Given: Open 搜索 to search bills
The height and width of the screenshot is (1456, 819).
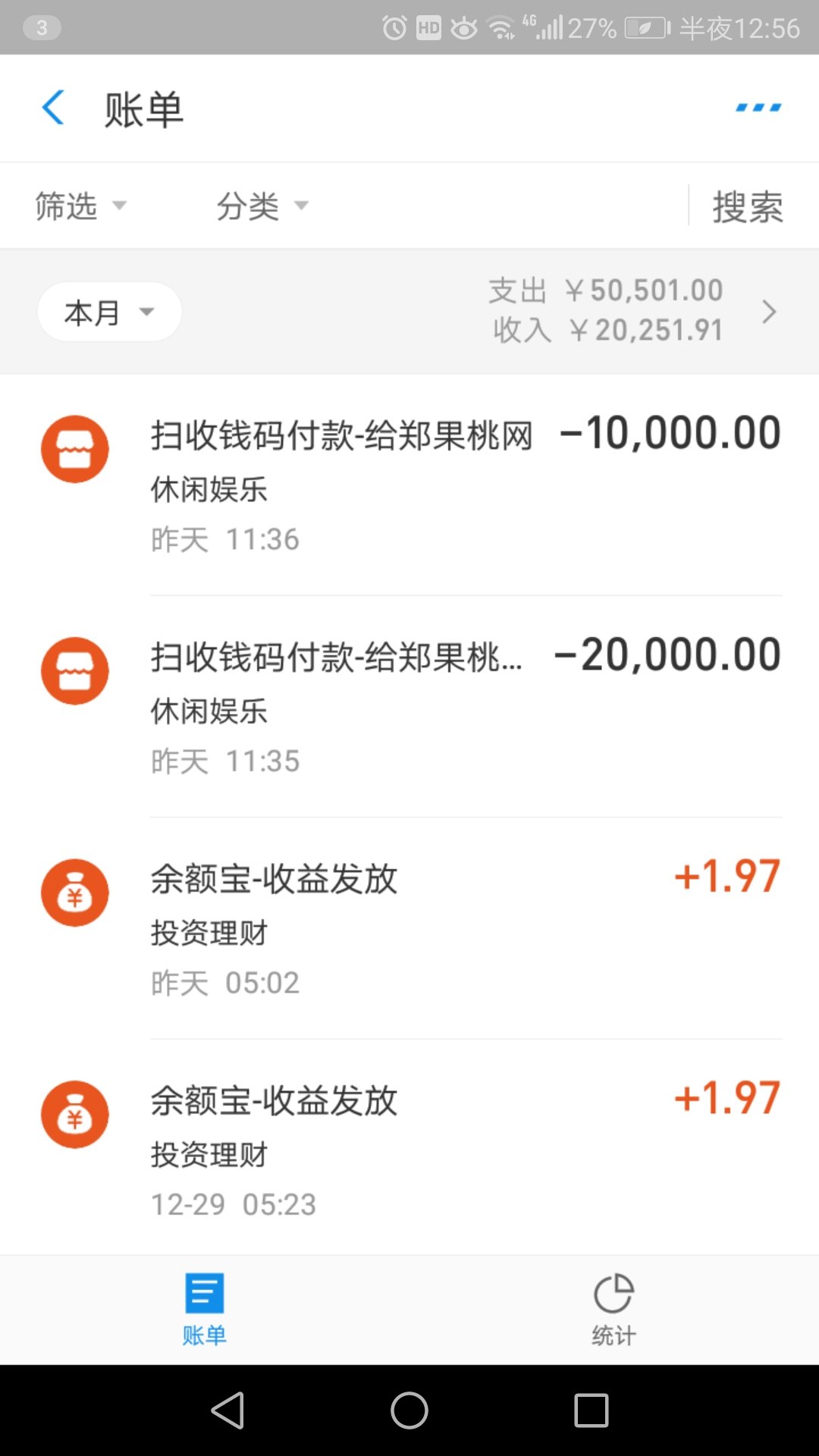Looking at the screenshot, I should [747, 206].
